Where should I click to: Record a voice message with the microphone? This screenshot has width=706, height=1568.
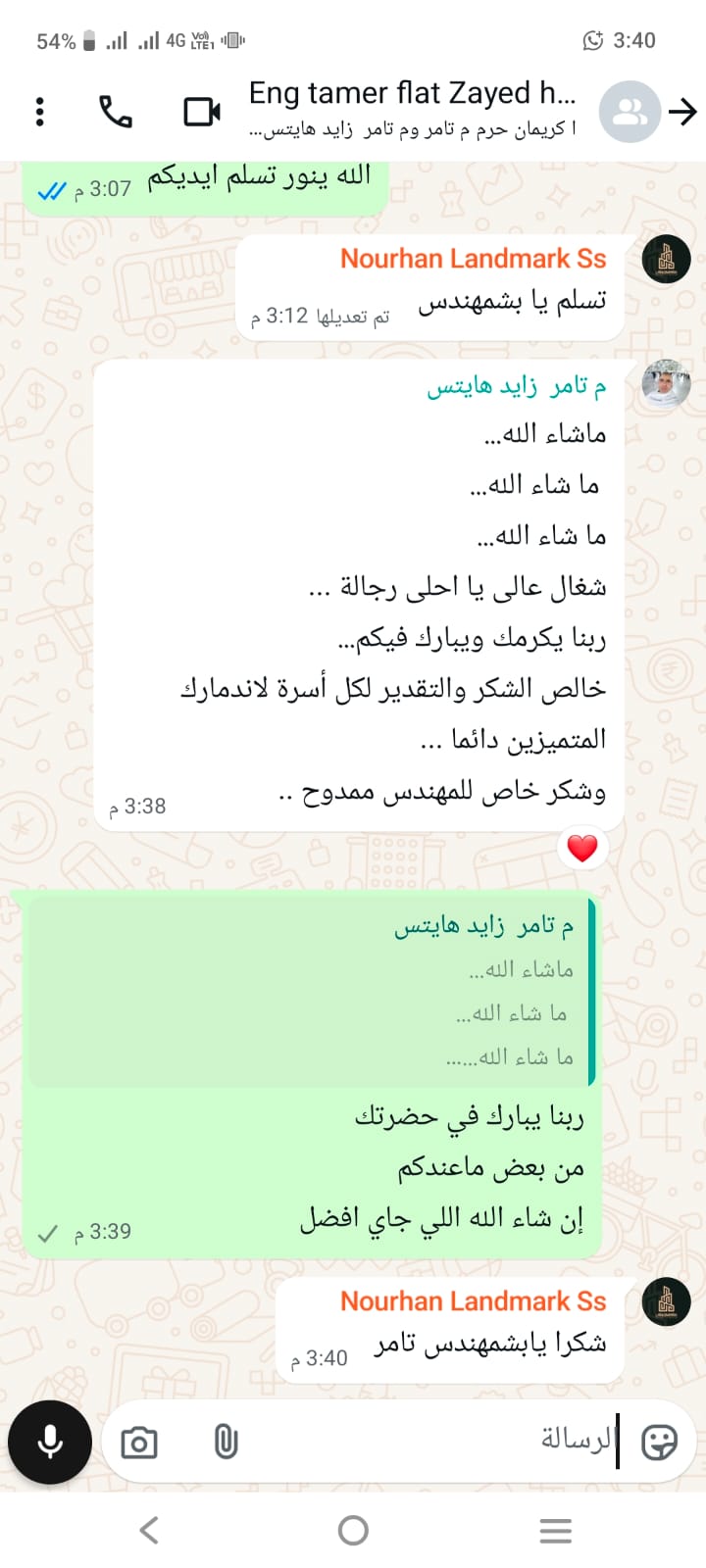pos(50,1443)
